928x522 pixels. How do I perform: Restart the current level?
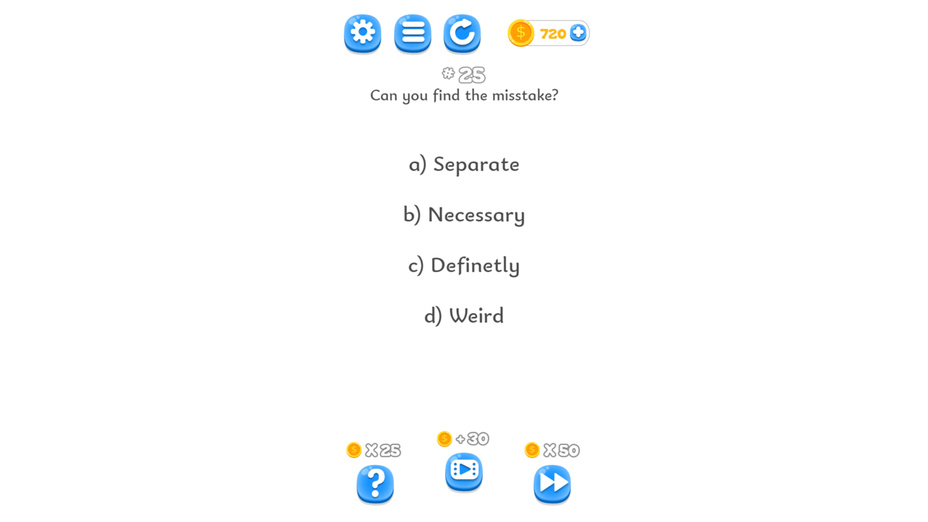tap(462, 33)
